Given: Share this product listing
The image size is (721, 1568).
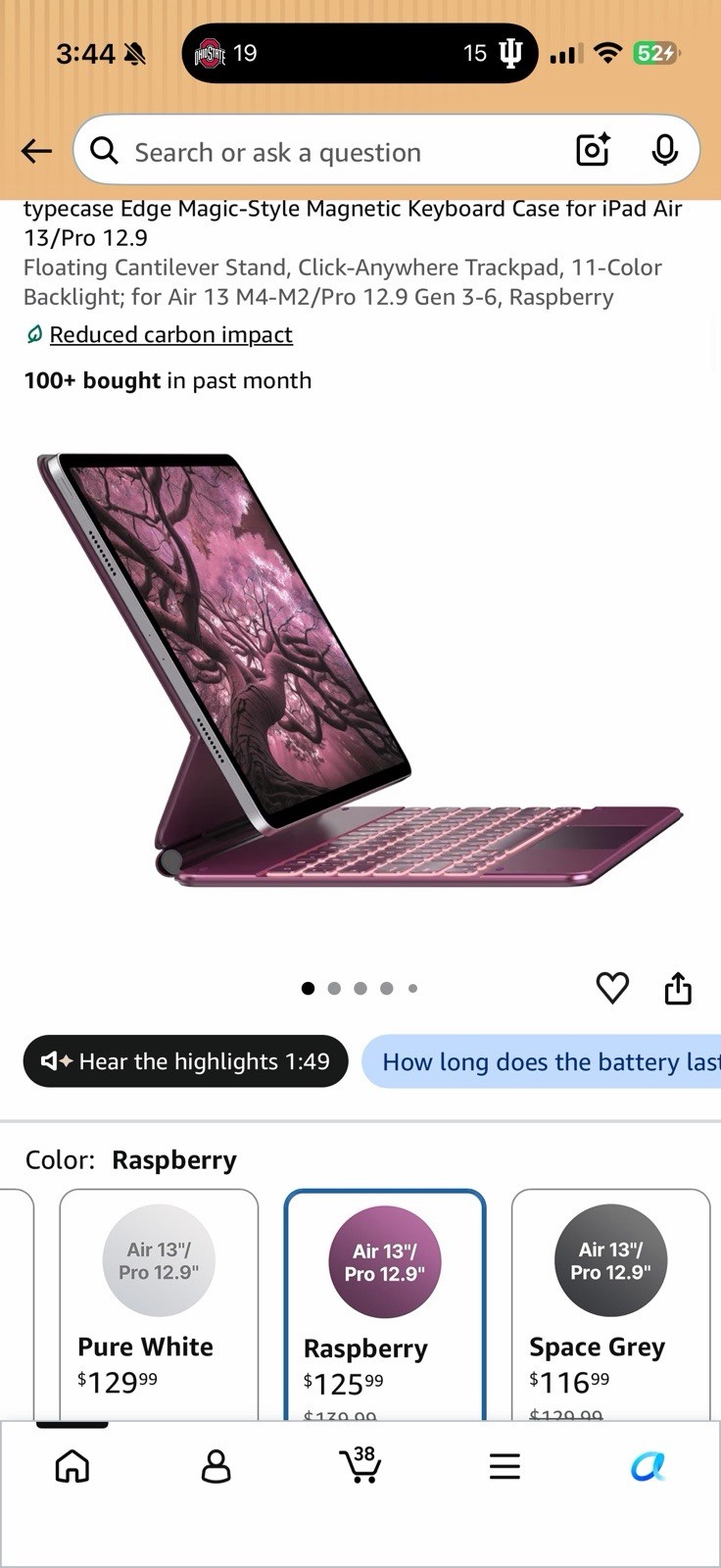Looking at the screenshot, I should (678, 988).
